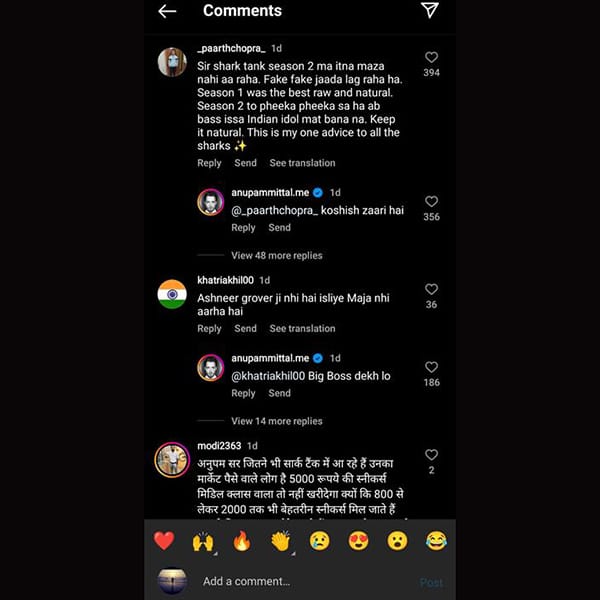Insert the laughing with tears emoji
Viewport: 600px width, 600px height.
pos(435,541)
